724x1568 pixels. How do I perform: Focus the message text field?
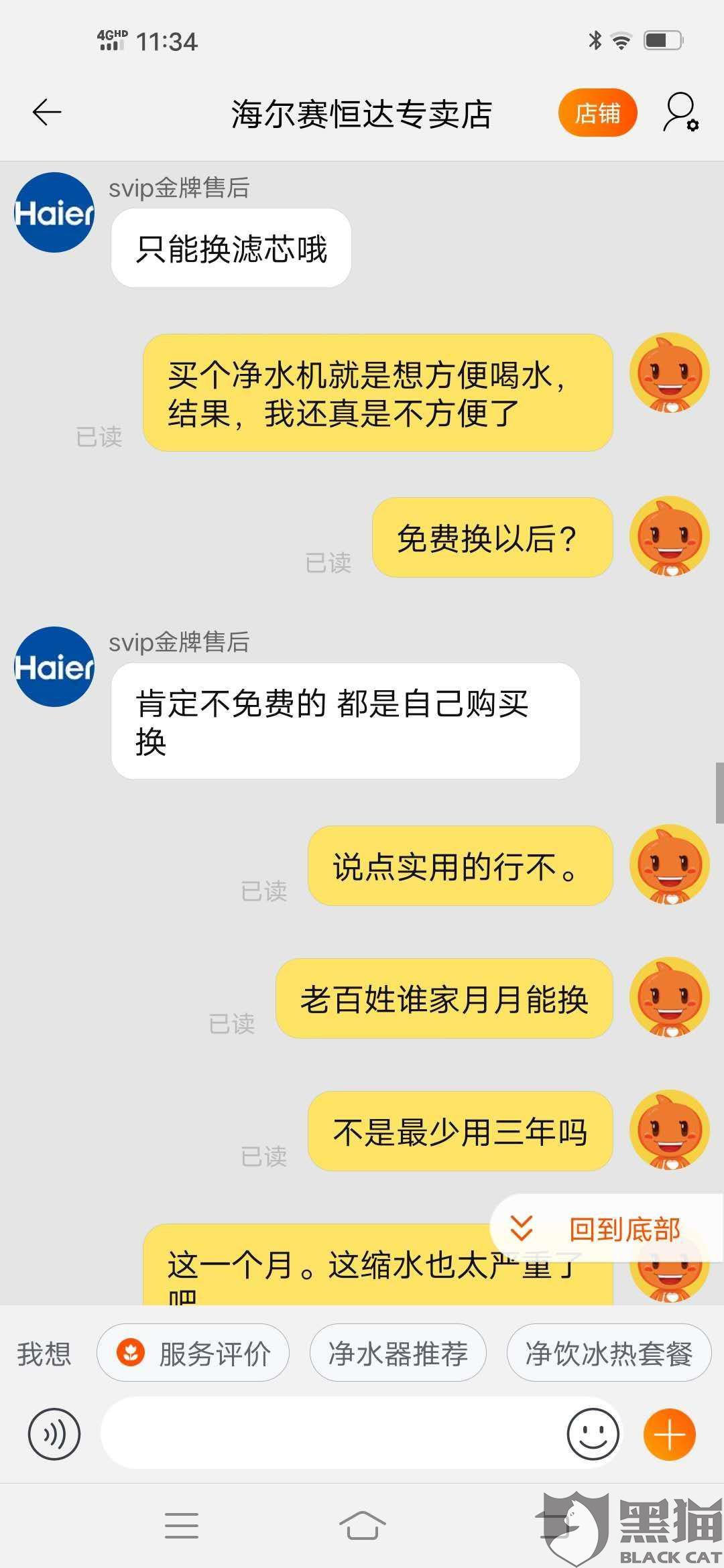(332, 1433)
